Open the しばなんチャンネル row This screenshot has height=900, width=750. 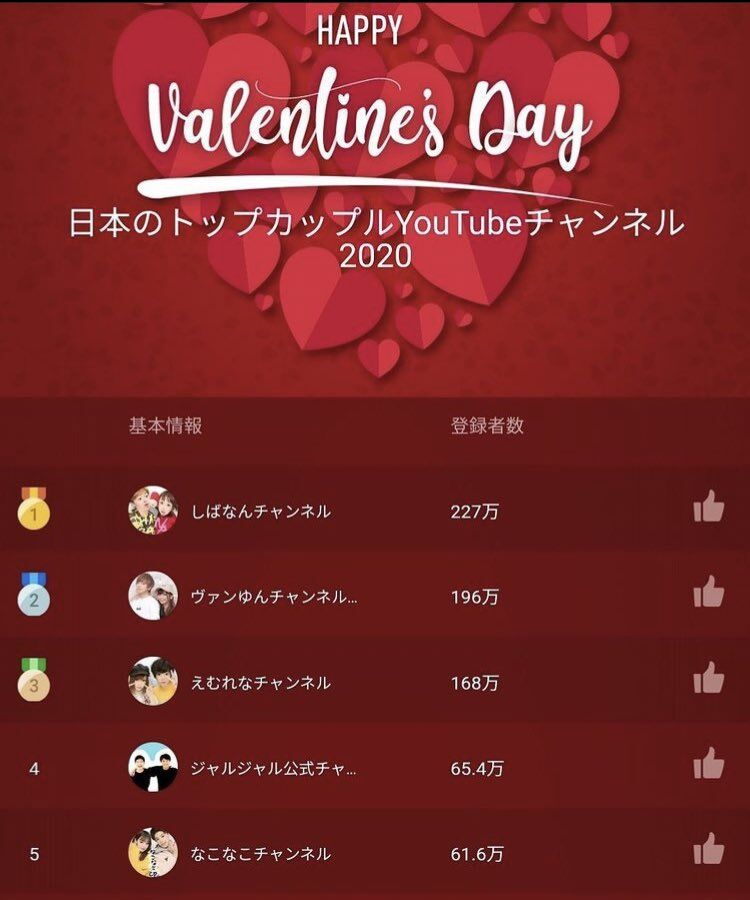(375, 510)
